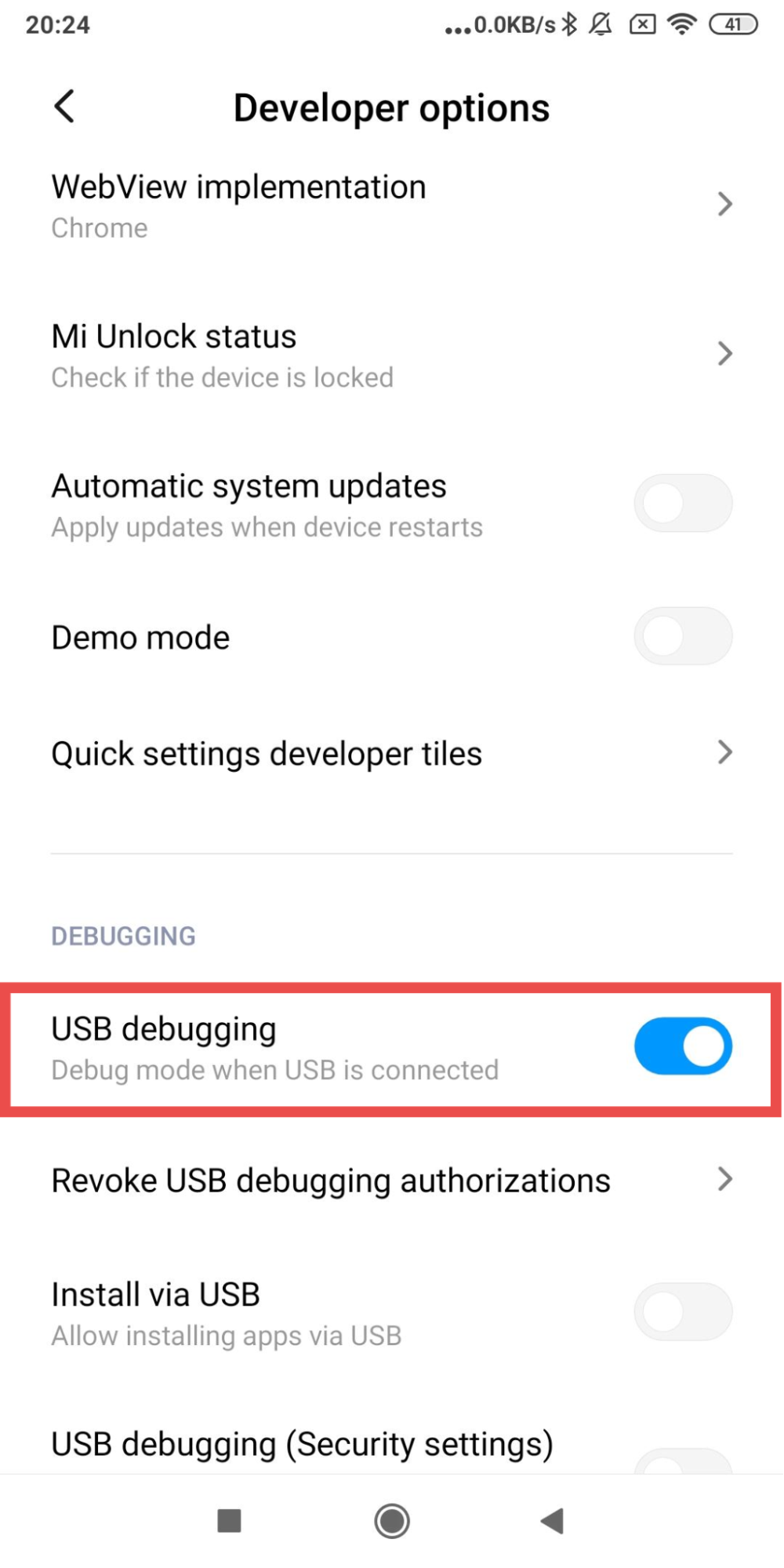Viewport: 784px width, 1568px height.
Task: Open Revoke USB debugging authorizations
Action: coord(392,1180)
